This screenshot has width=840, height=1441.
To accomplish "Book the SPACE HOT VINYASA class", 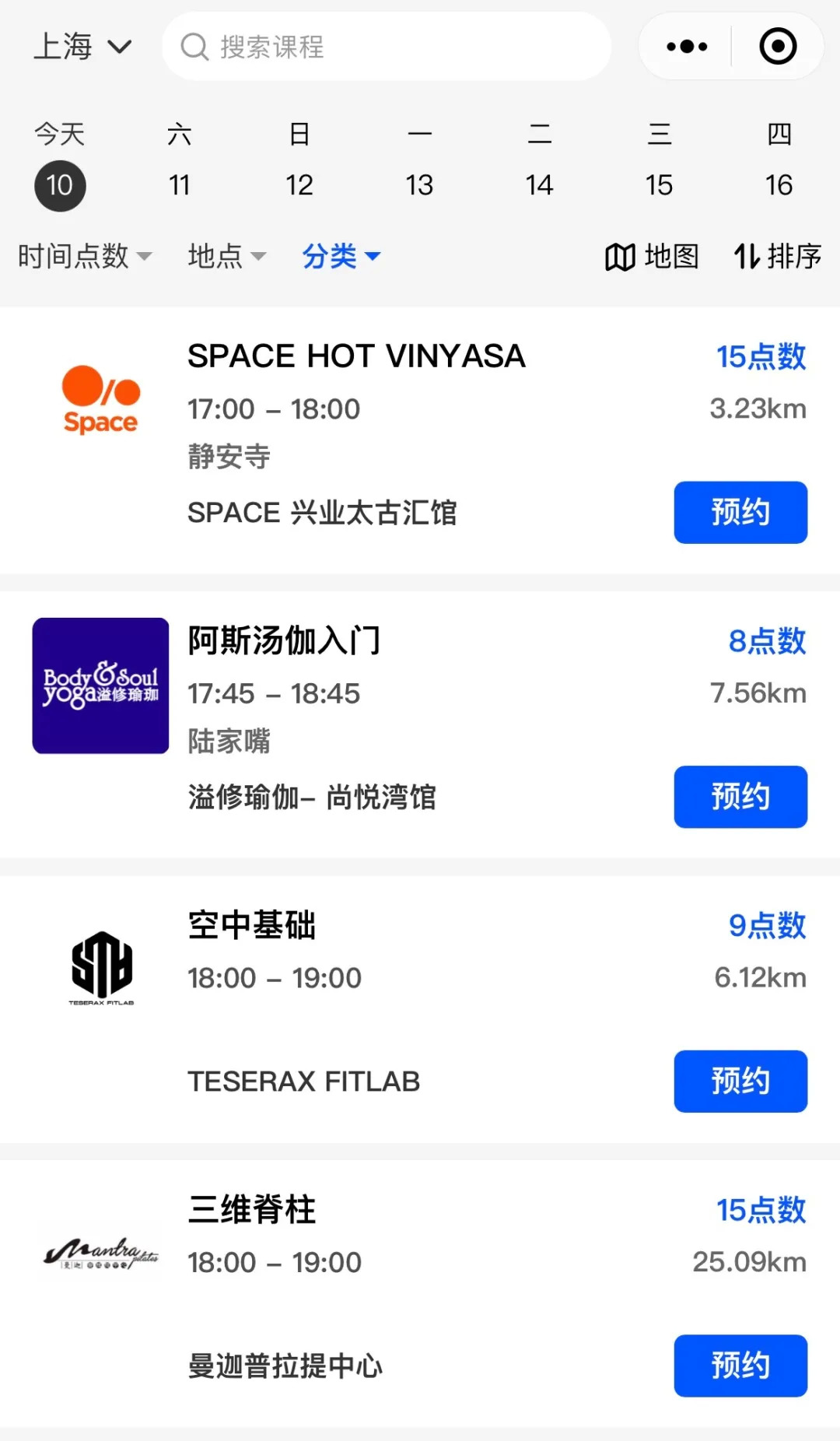I will tap(740, 513).
